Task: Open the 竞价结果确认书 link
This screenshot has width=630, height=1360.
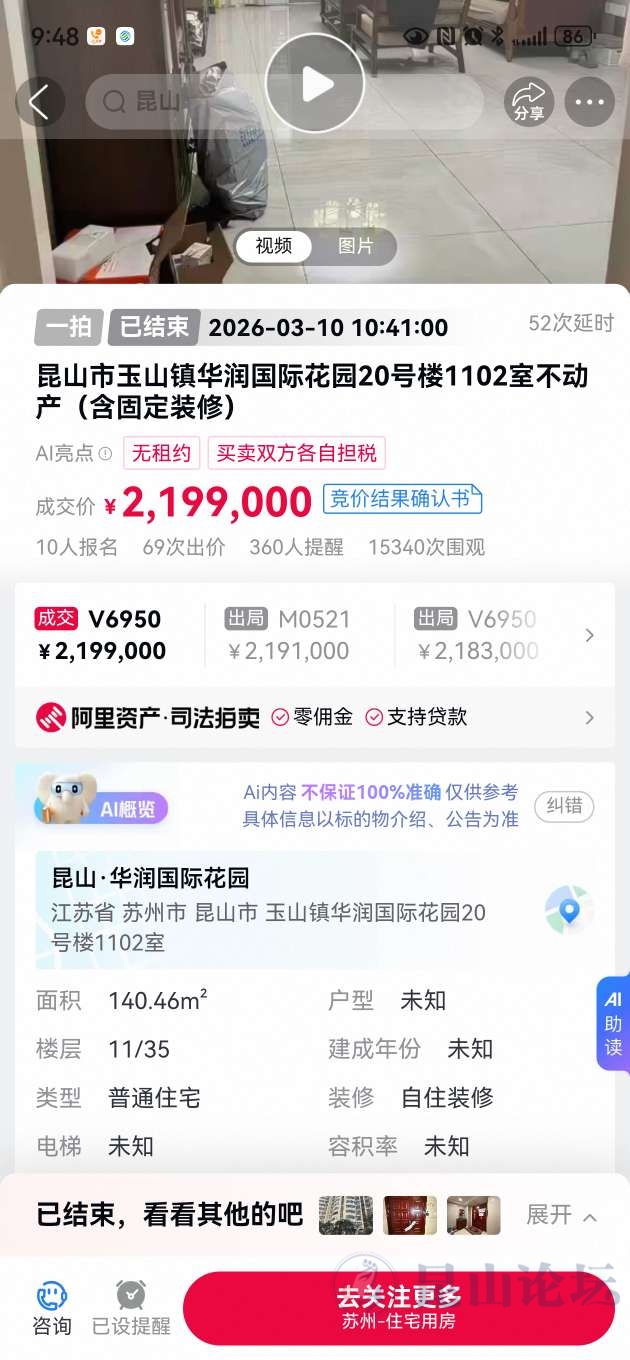Action: point(402,498)
